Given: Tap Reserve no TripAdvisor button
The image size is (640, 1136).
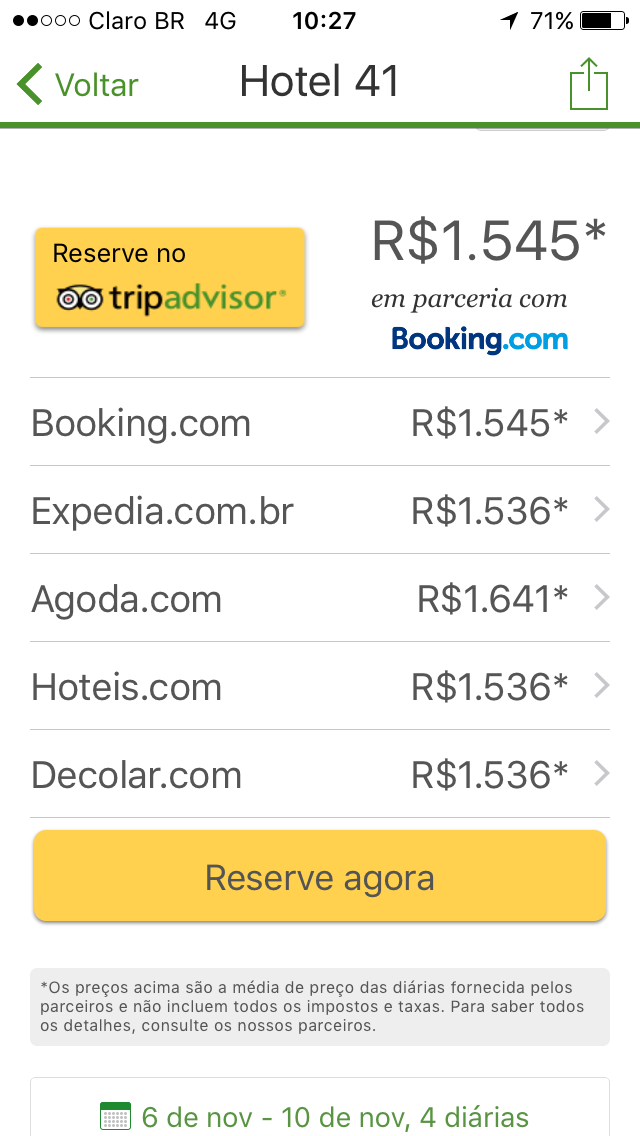Looking at the screenshot, I should (170, 278).
